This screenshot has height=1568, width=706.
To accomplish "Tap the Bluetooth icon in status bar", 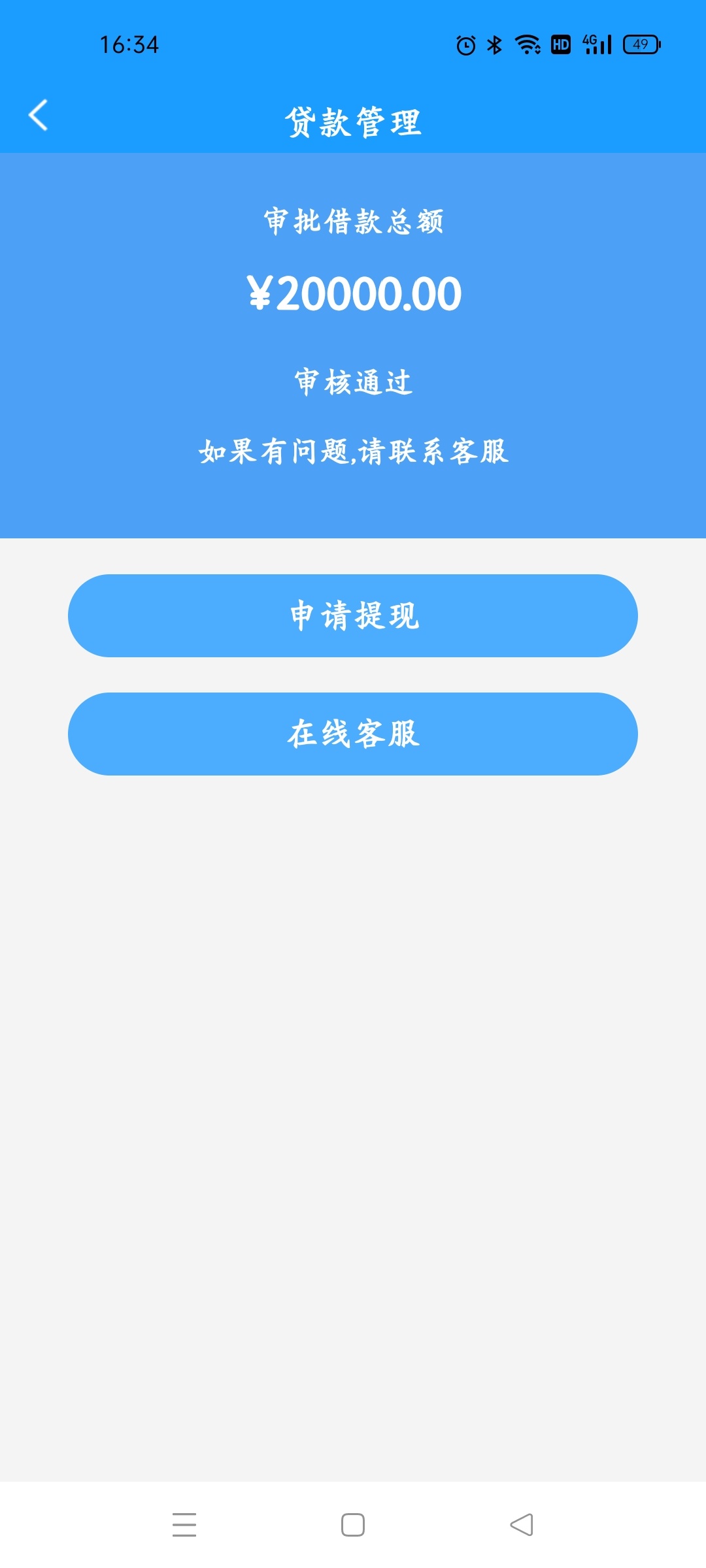I will (494, 45).
